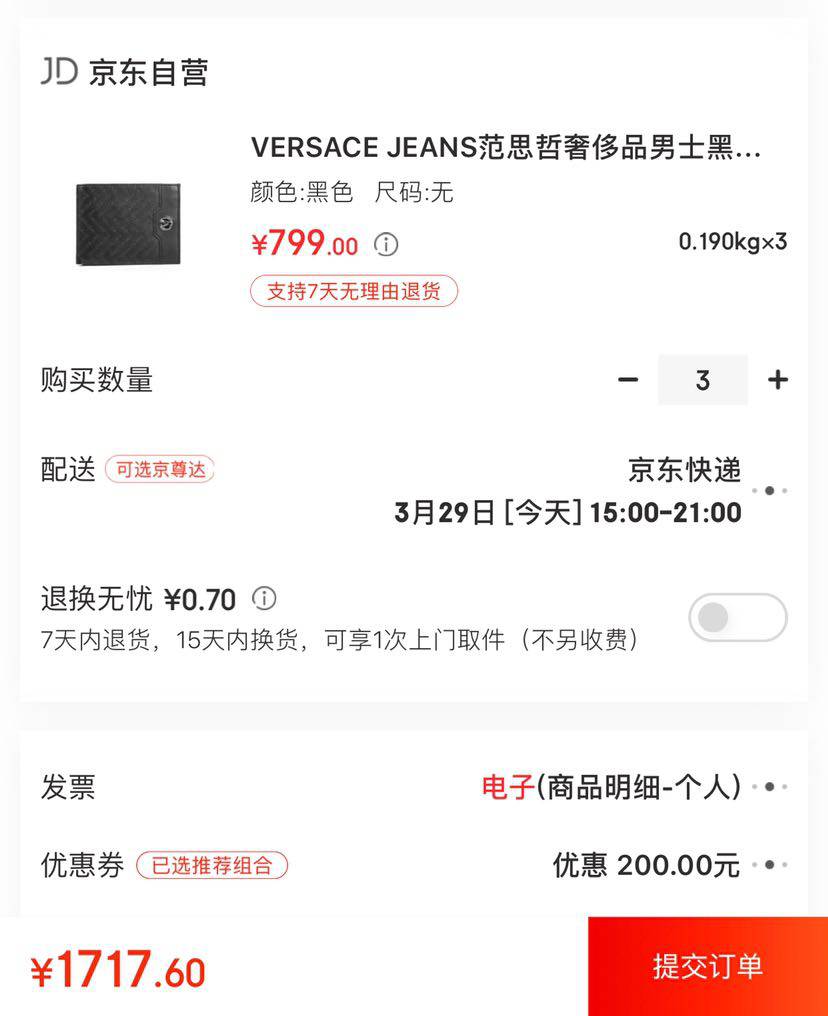Increase purchase quantity with plus button
The height and width of the screenshot is (1016, 828).
(x=778, y=380)
